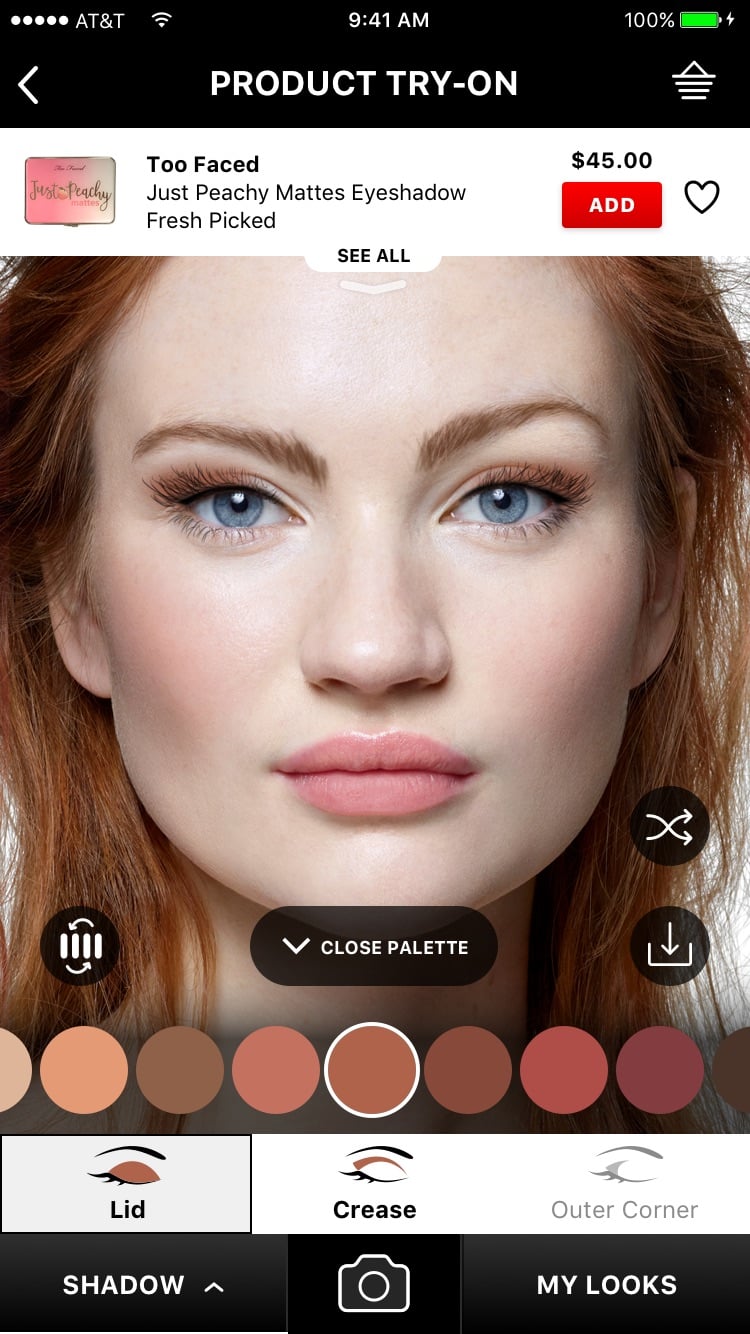Add Just Peachy palette to basket

click(611, 205)
